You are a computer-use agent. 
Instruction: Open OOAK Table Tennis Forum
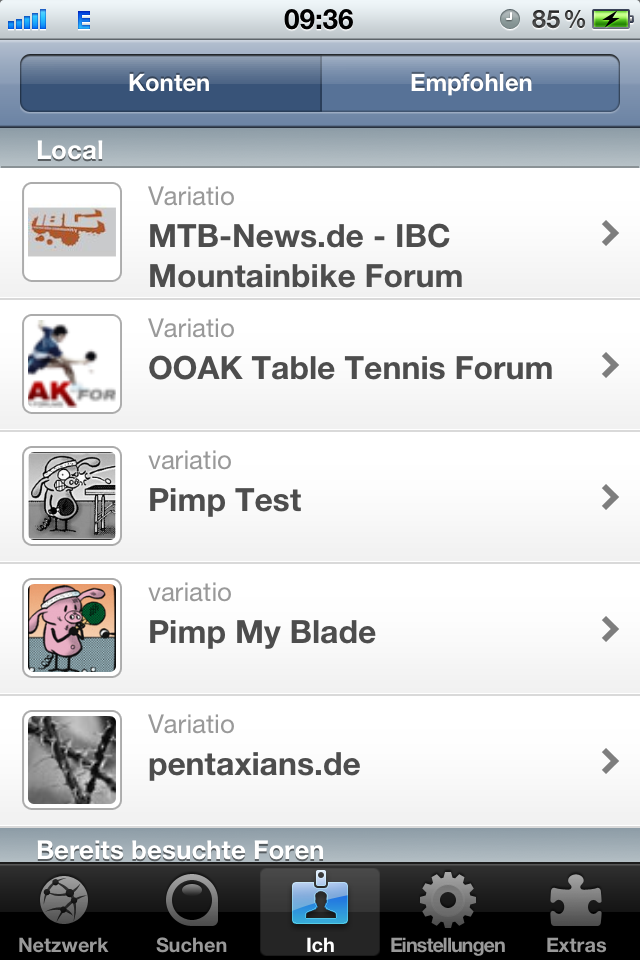320,365
